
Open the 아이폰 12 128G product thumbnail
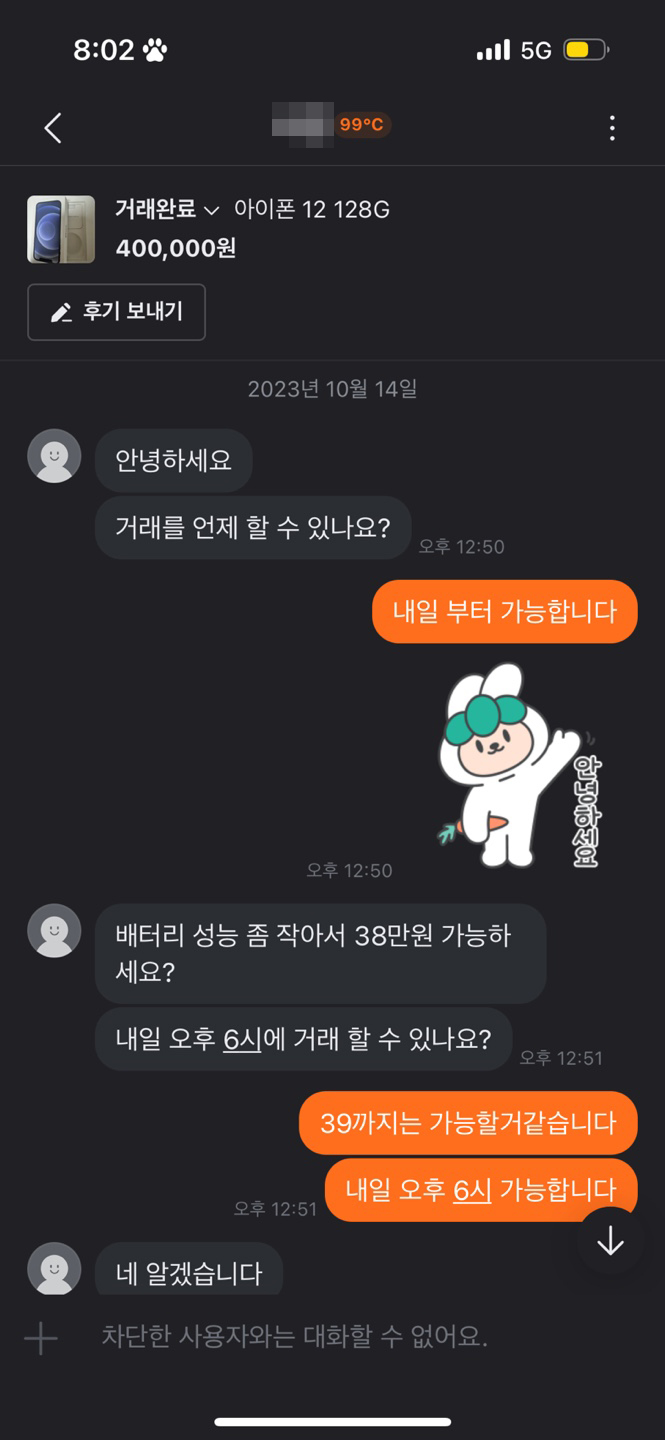[61, 229]
